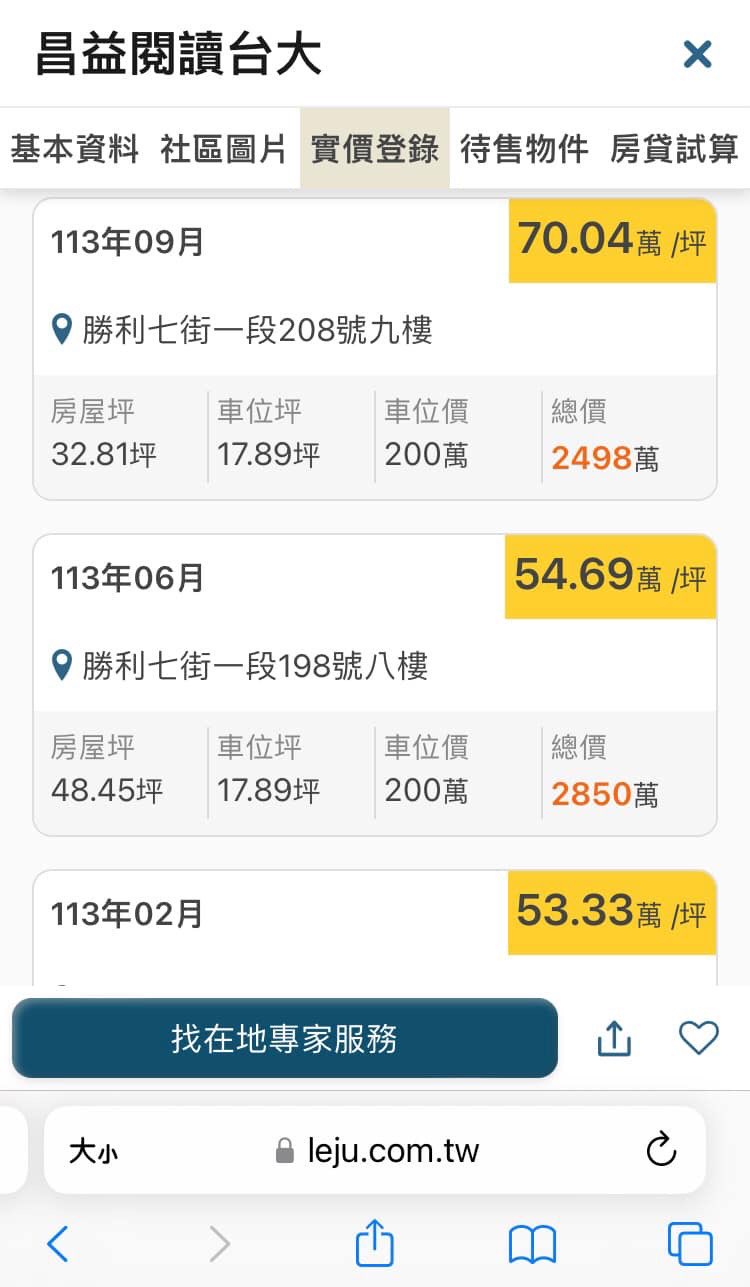Viewport: 750px width, 1287px height.
Task: Open the 113年06月 勝利七街一段198號八樓 record
Action: (x=375, y=666)
